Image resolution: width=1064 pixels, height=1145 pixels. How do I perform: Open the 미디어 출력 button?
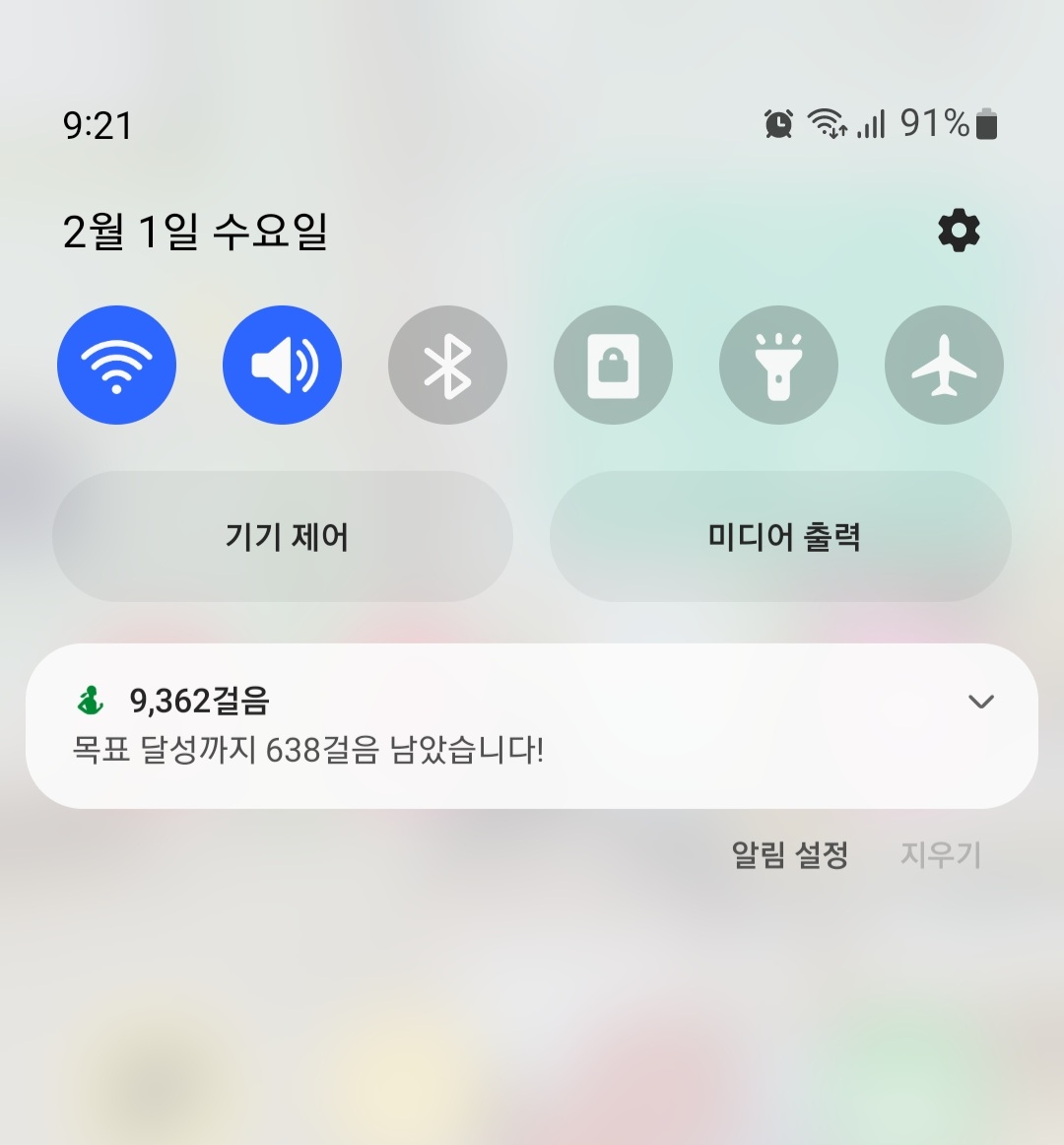click(781, 537)
